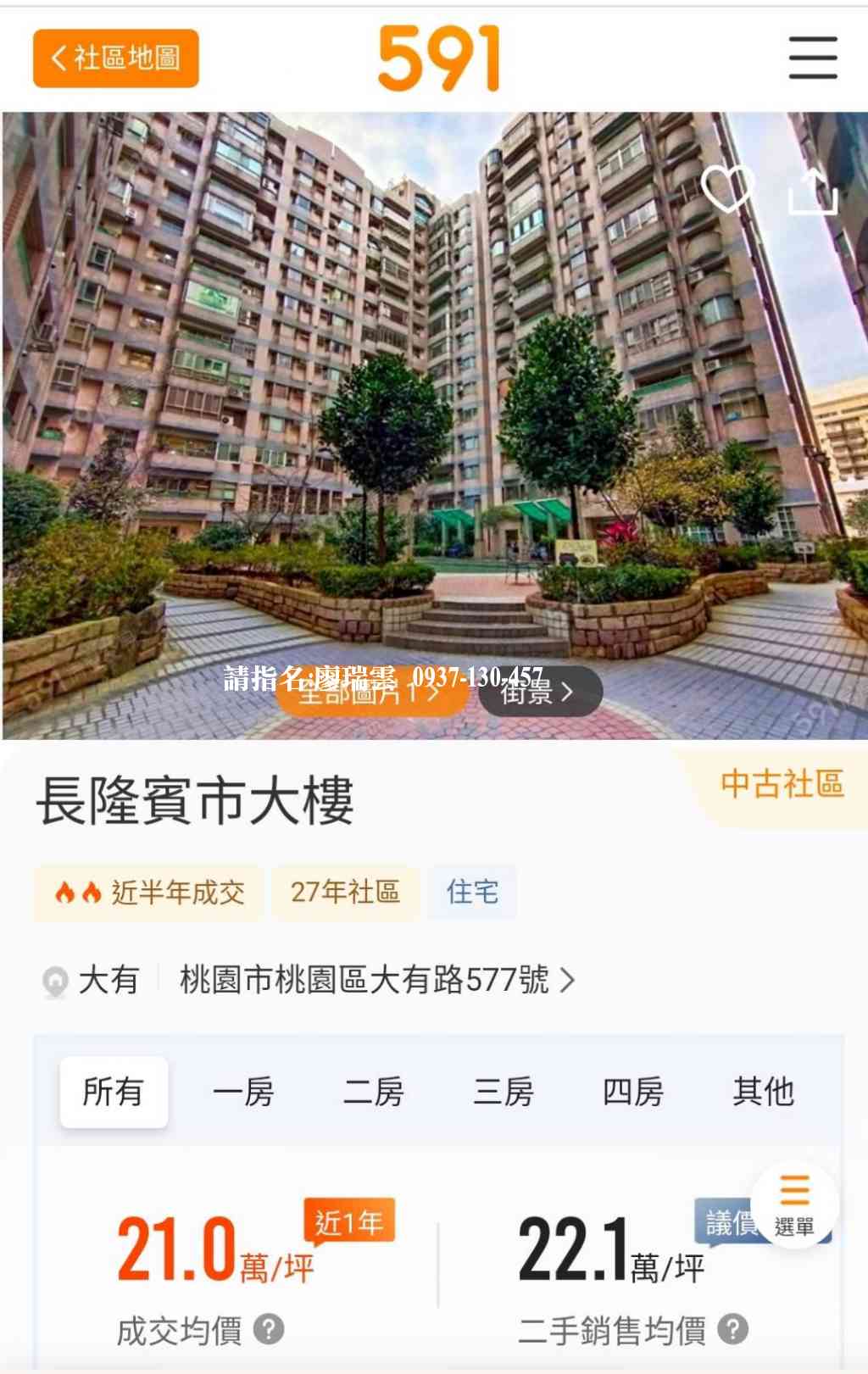Screen dimensions: 868x1374
Task: Switch to the 其他 tab
Action: point(763,1092)
